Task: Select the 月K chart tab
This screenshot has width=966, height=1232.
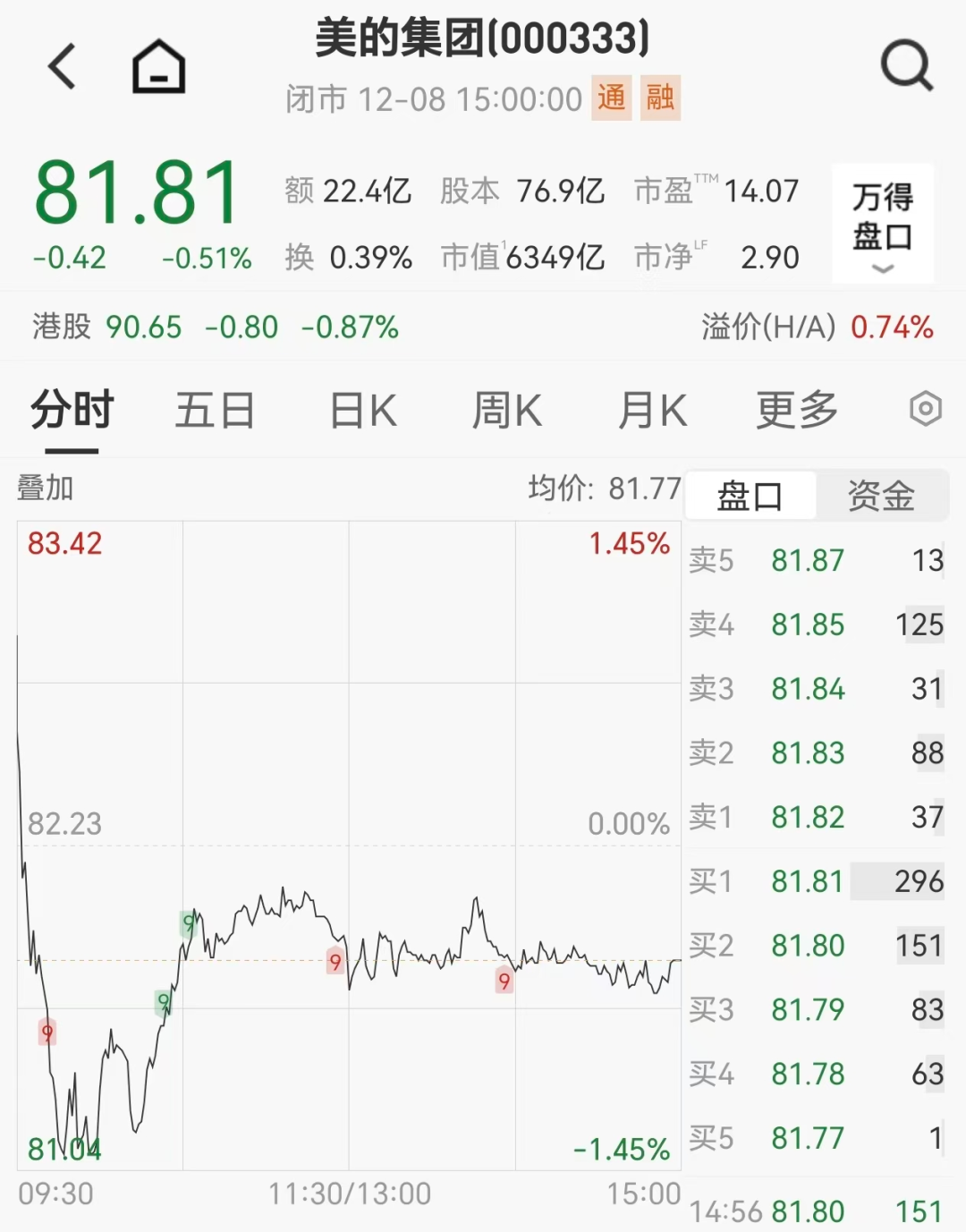Action: pos(652,412)
